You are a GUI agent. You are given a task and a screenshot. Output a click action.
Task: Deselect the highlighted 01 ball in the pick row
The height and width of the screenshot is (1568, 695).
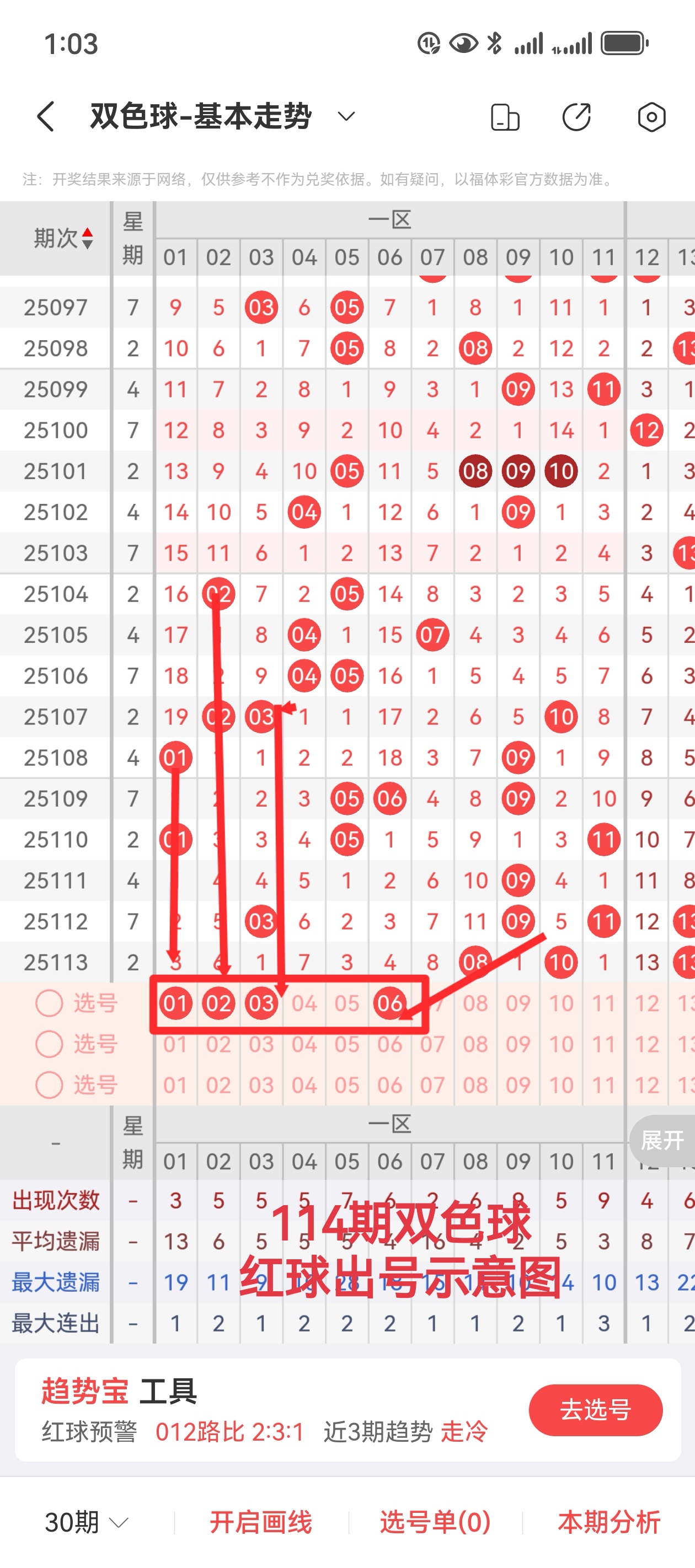pyautogui.click(x=175, y=1003)
